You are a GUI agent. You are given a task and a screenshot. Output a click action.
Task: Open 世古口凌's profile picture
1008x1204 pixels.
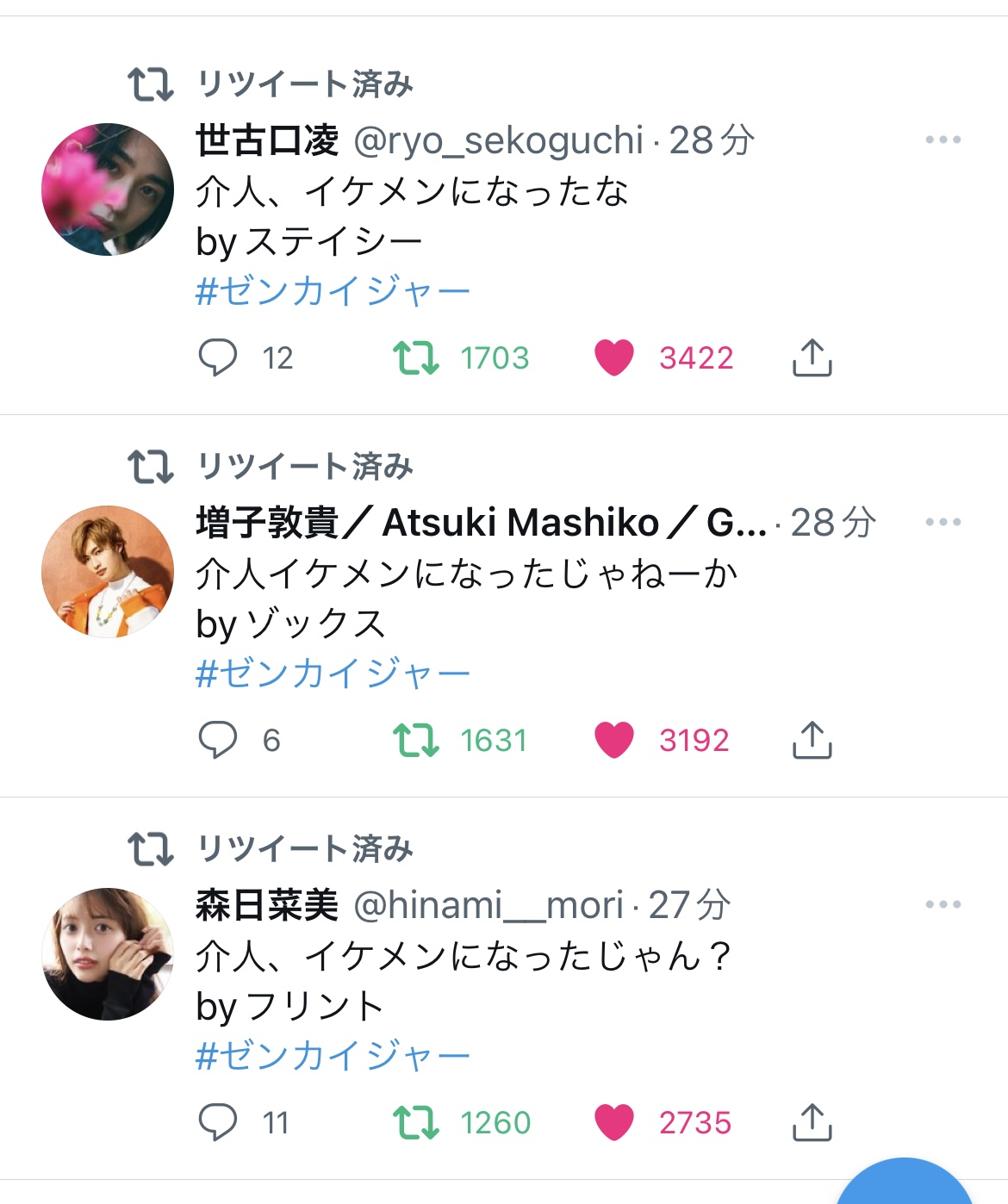tap(108, 189)
